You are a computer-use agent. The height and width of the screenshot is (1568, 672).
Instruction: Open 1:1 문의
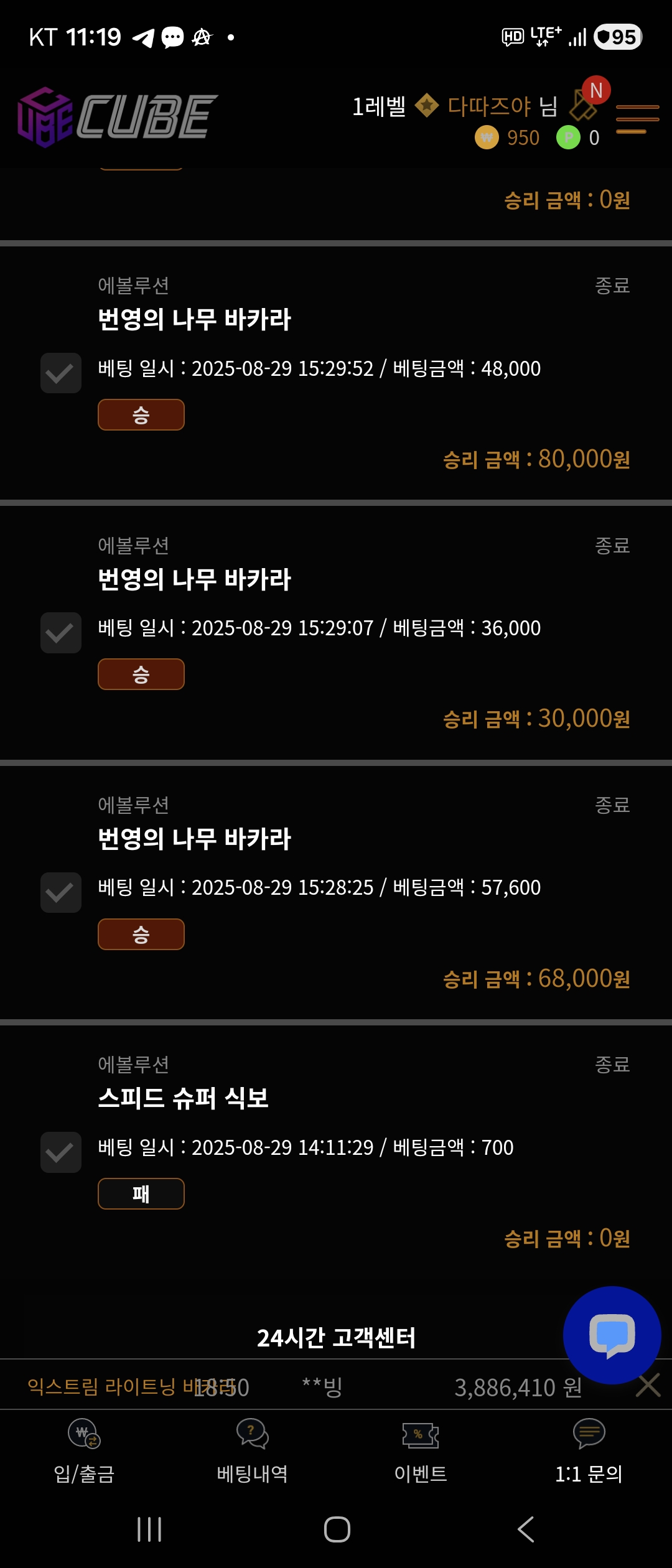click(x=589, y=1450)
